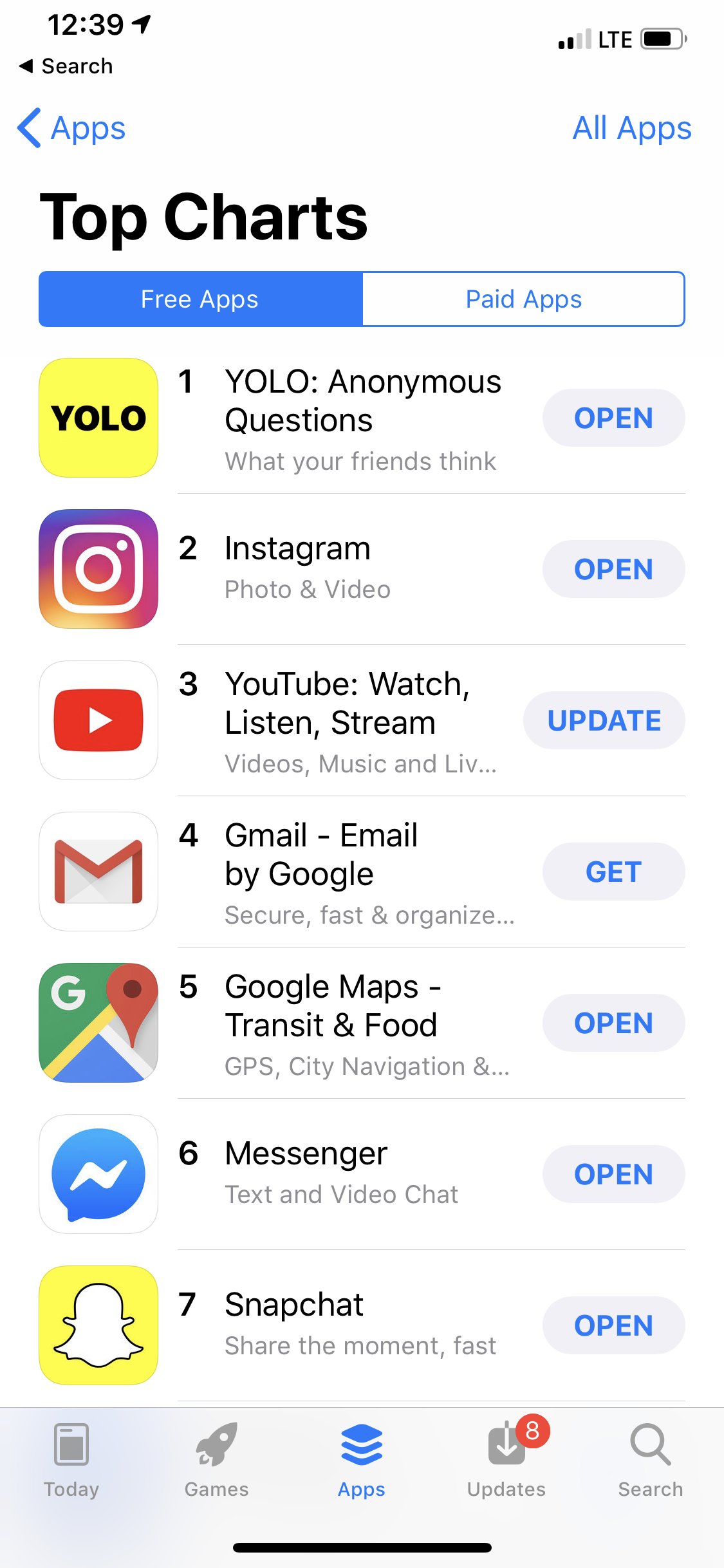Tap OPEN button next to Instagram

(x=613, y=569)
